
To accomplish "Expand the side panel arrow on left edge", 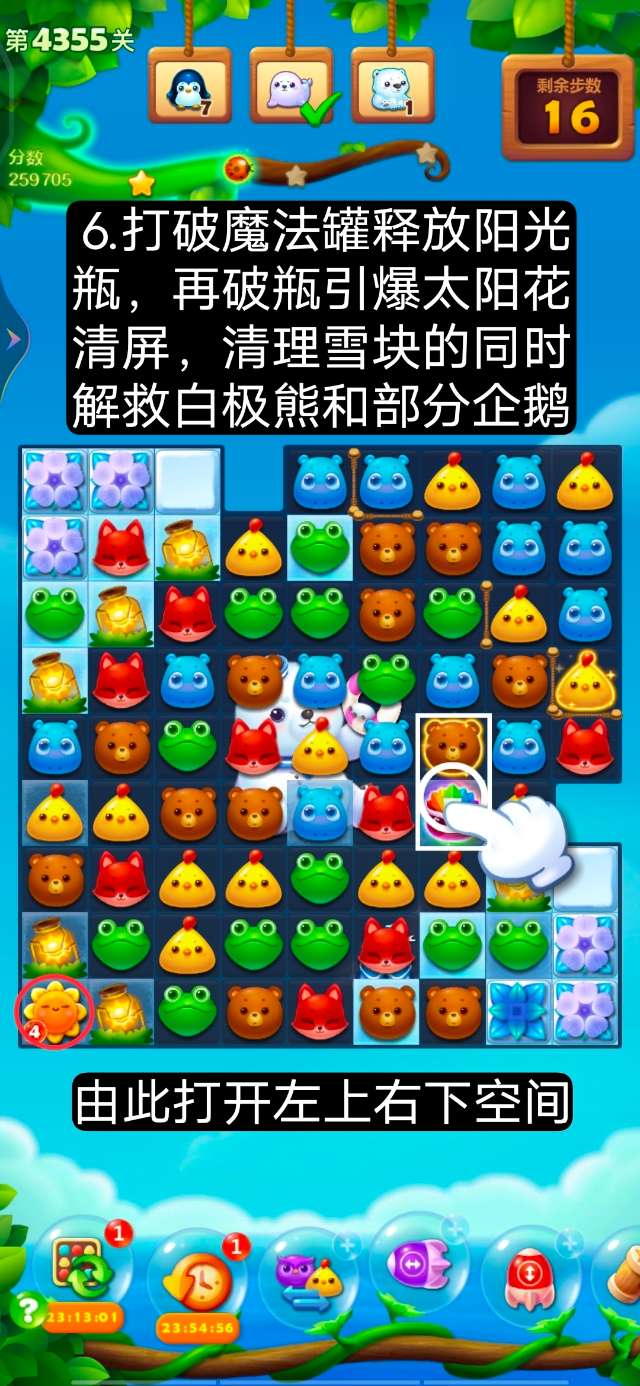I will 12,339.
